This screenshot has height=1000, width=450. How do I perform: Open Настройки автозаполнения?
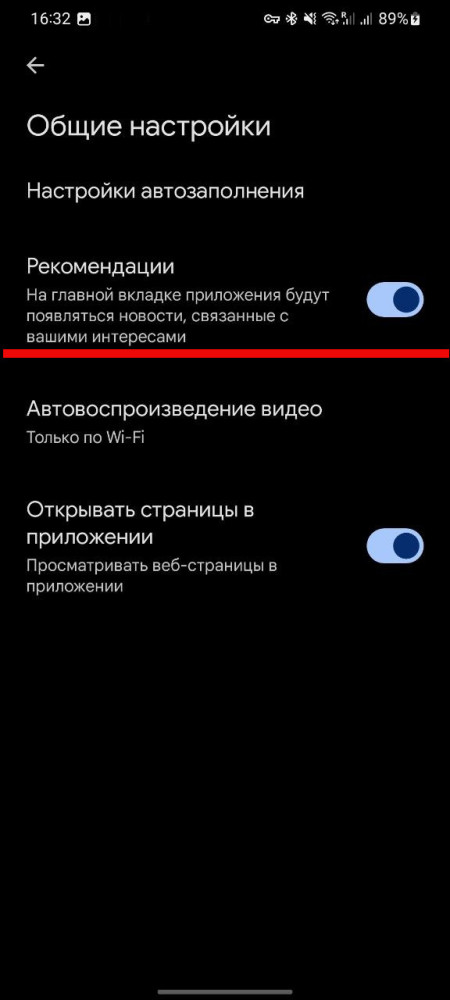(225, 191)
